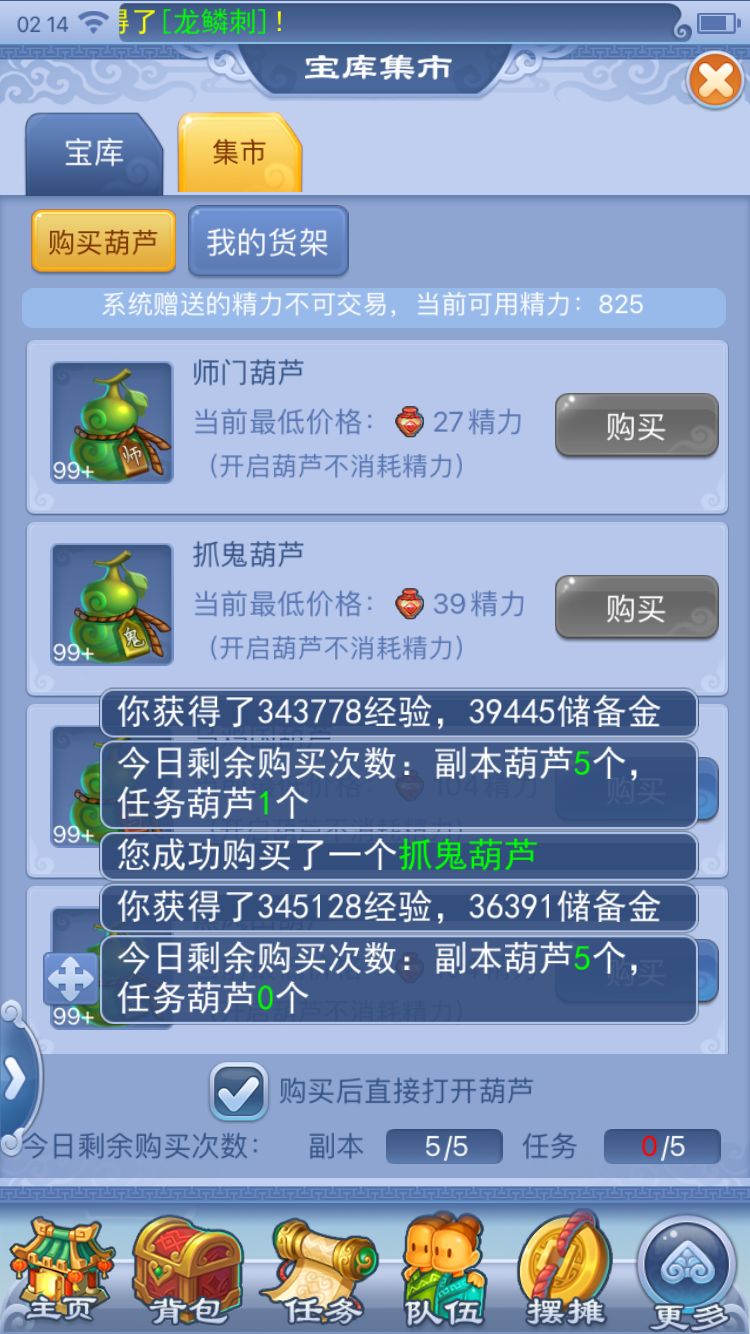Open the 队伍 team panel

(x=444, y=1270)
